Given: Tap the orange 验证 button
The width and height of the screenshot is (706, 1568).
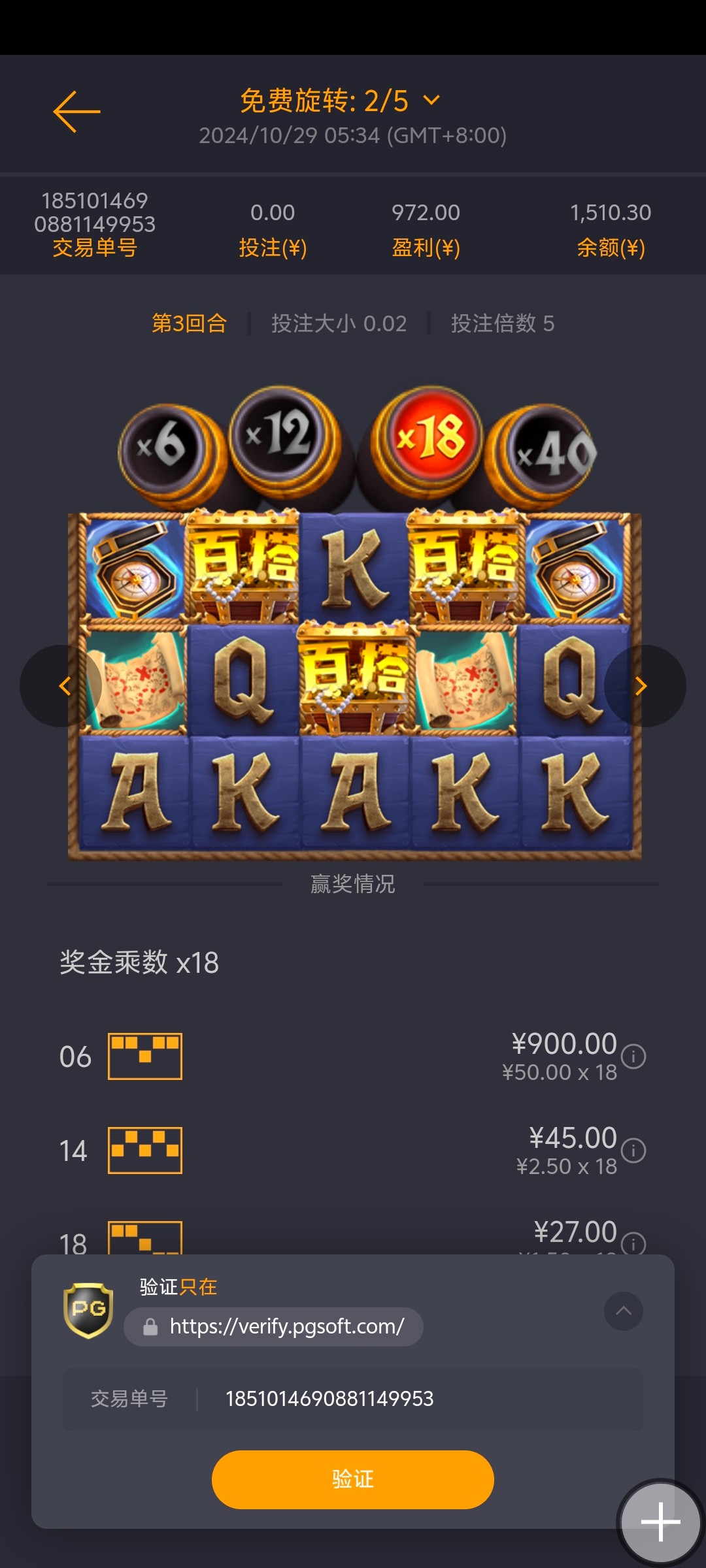Looking at the screenshot, I should click(x=353, y=1479).
